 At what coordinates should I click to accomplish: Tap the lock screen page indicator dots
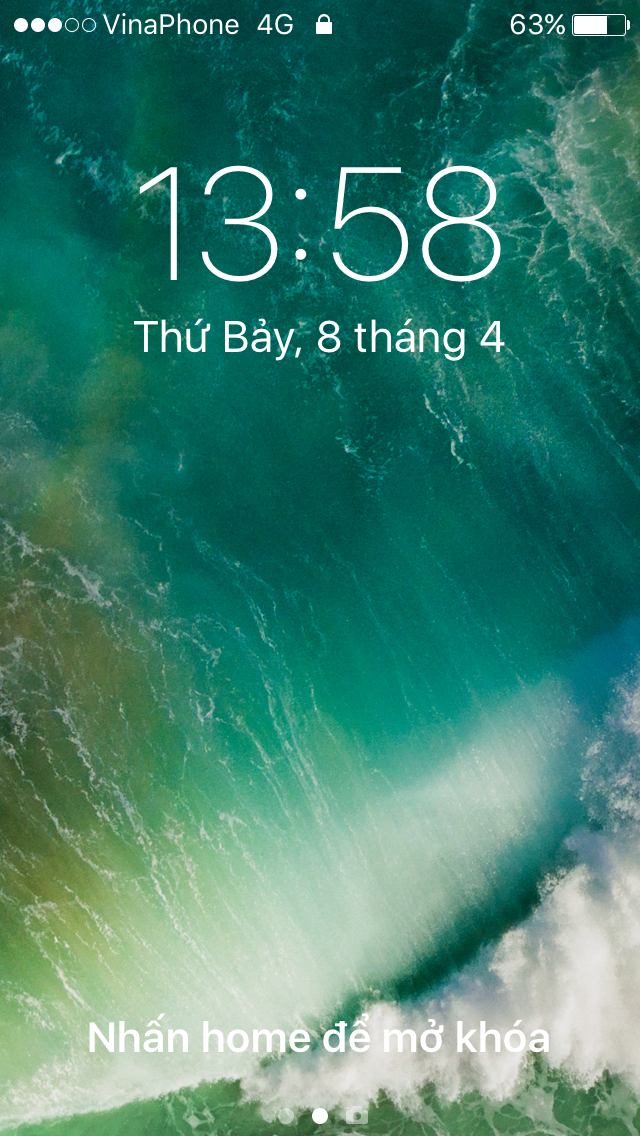coord(319,1115)
